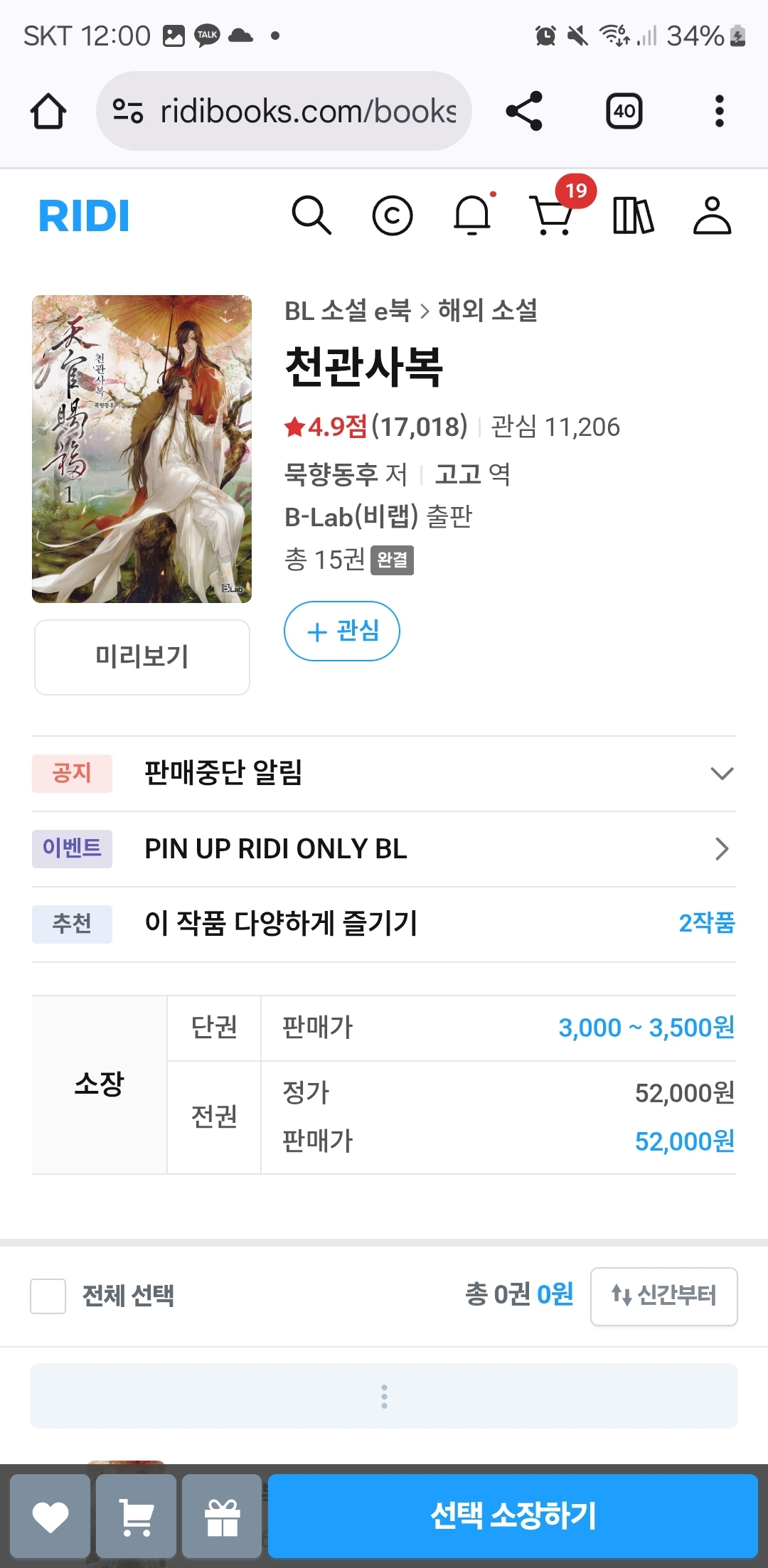Tap the browser share icon

tap(524, 110)
